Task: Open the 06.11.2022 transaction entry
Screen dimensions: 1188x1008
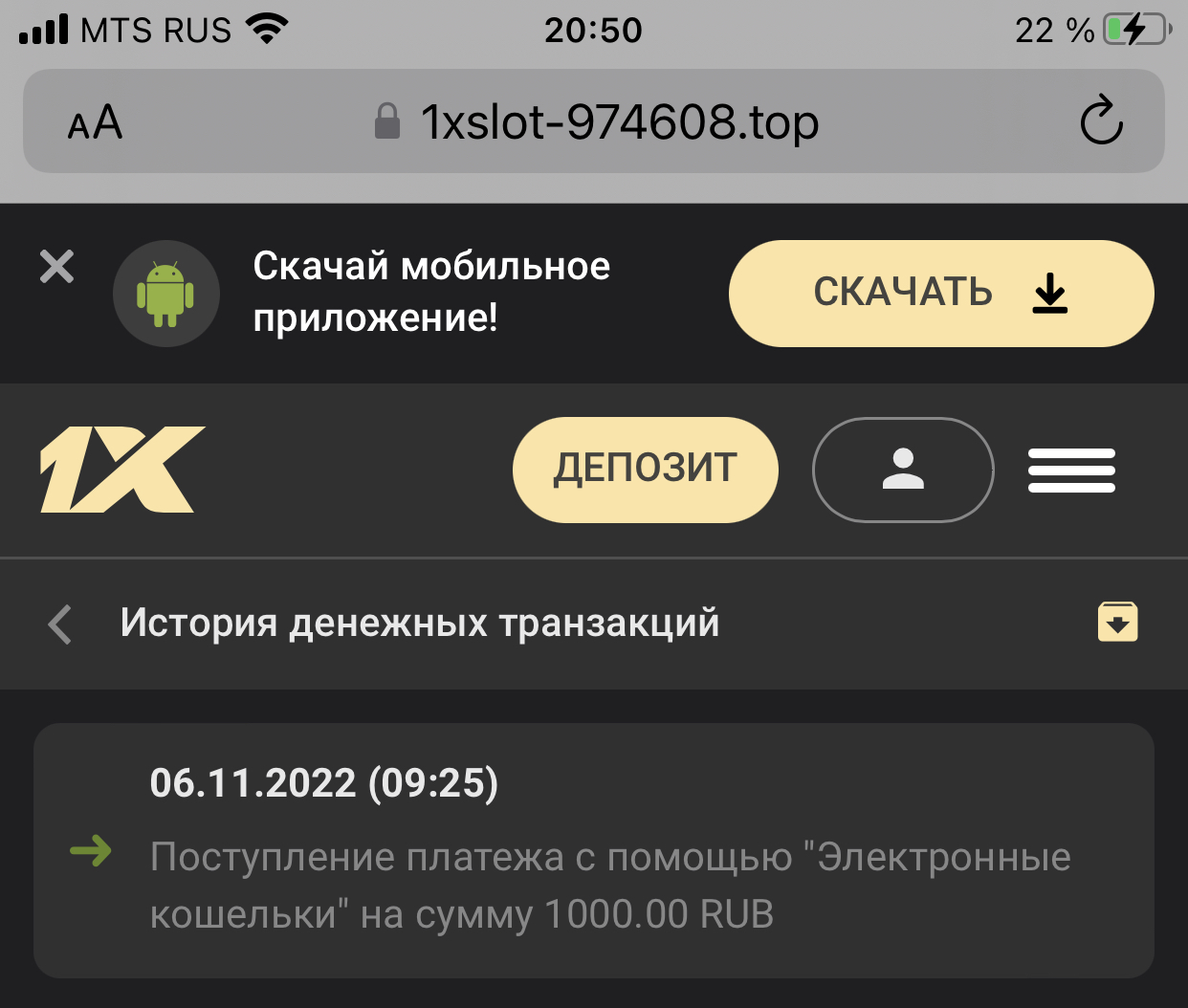Action: click(593, 850)
